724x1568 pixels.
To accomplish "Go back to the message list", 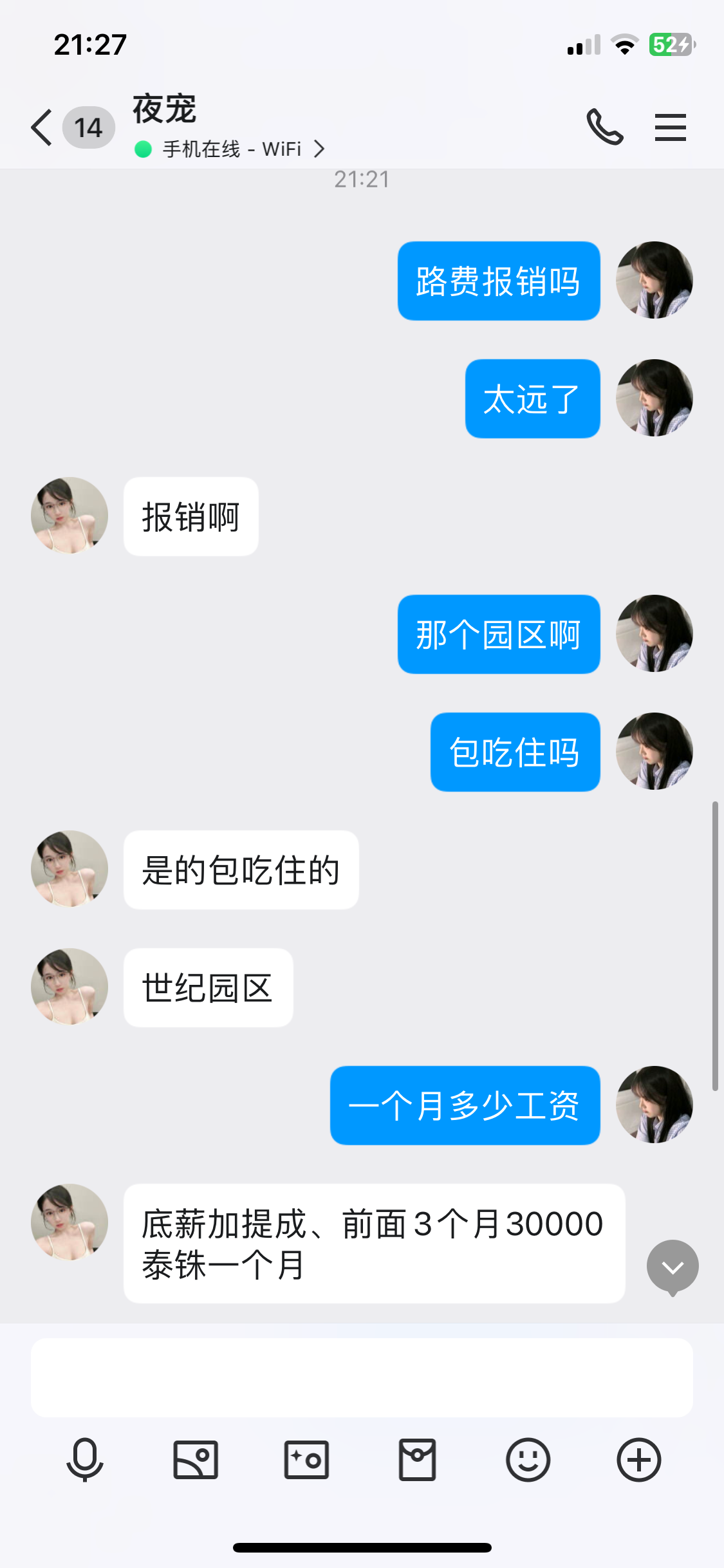I will tap(42, 127).
